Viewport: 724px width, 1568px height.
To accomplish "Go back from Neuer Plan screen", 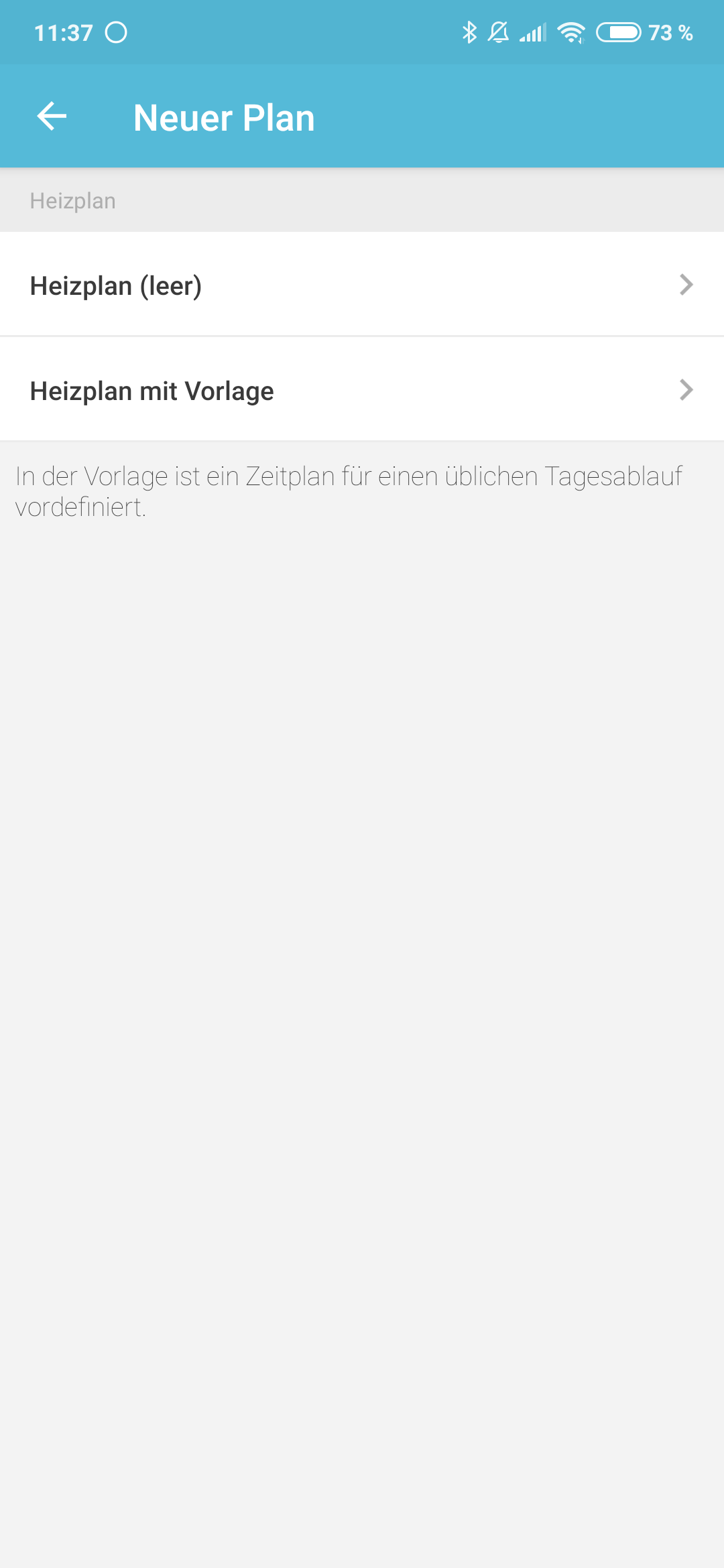I will tap(52, 117).
